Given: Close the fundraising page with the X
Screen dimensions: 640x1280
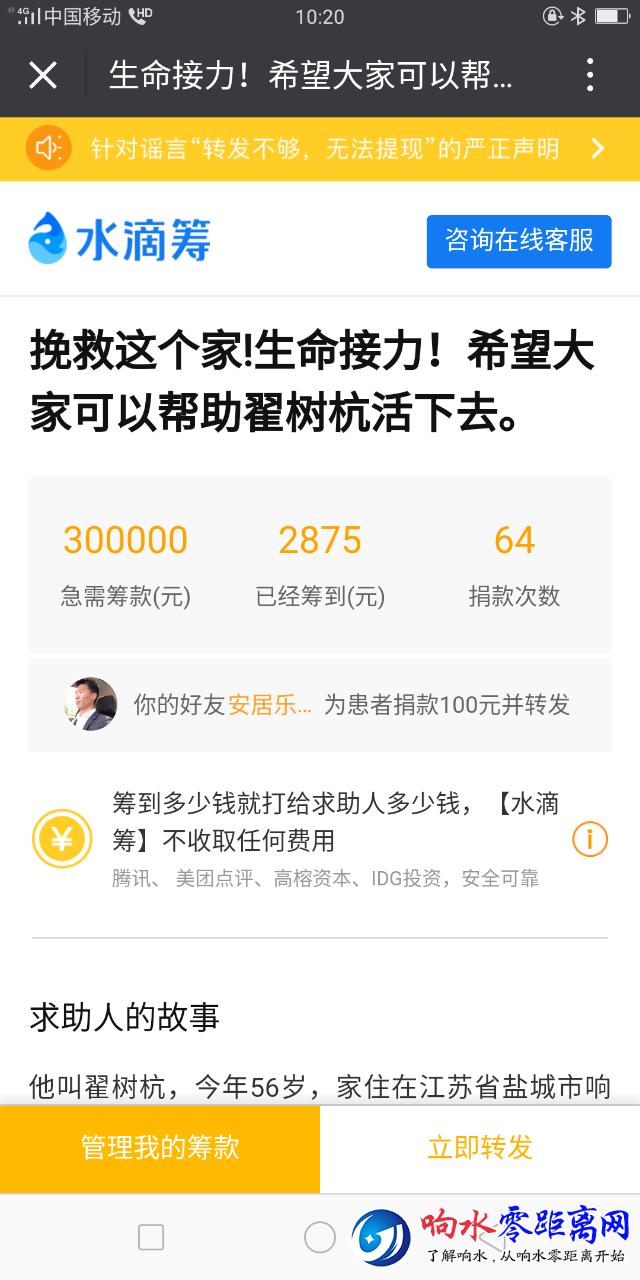Looking at the screenshot, I should click(43, 75).
